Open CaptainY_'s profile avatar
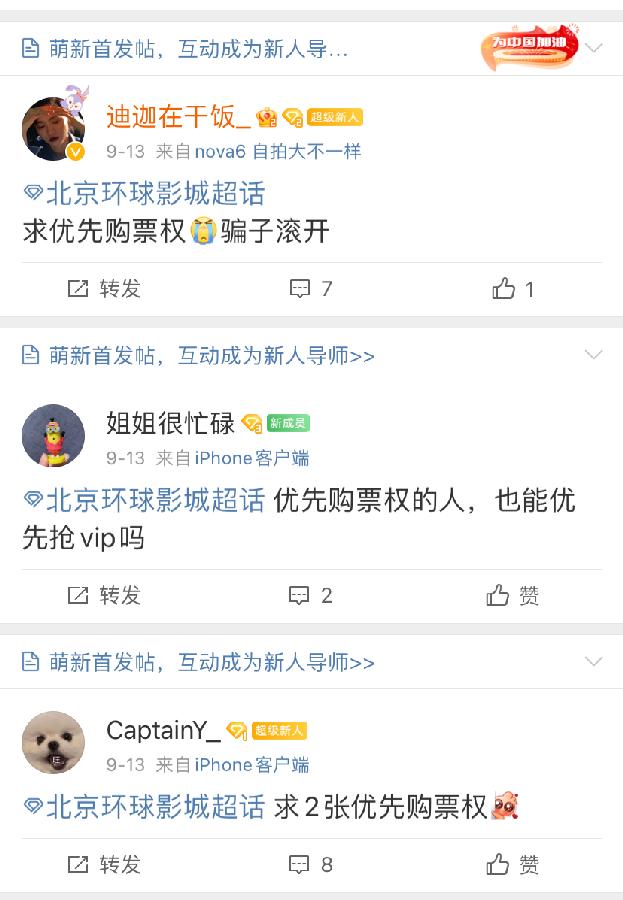The width and height of the screenshot is (623, 900). (x=53, y=743)
